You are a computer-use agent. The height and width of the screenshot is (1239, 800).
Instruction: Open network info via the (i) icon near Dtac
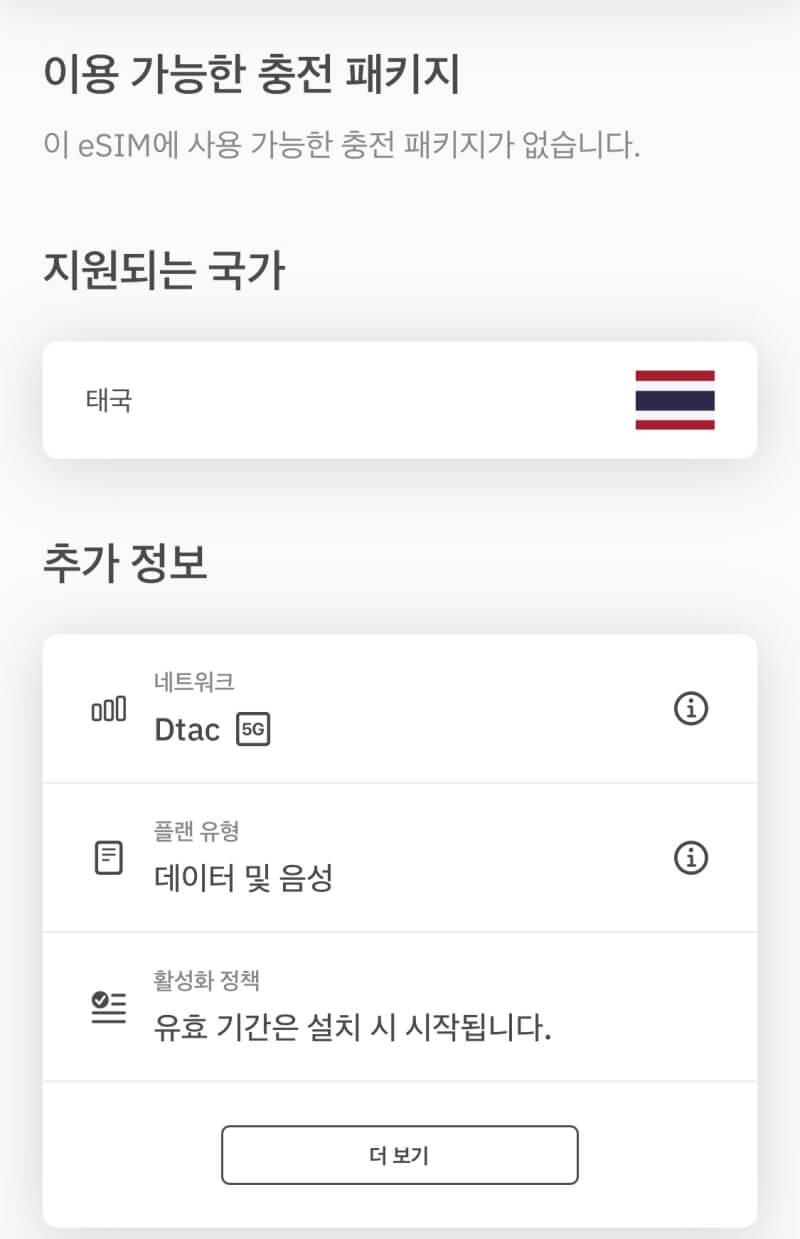pos(690,709)
